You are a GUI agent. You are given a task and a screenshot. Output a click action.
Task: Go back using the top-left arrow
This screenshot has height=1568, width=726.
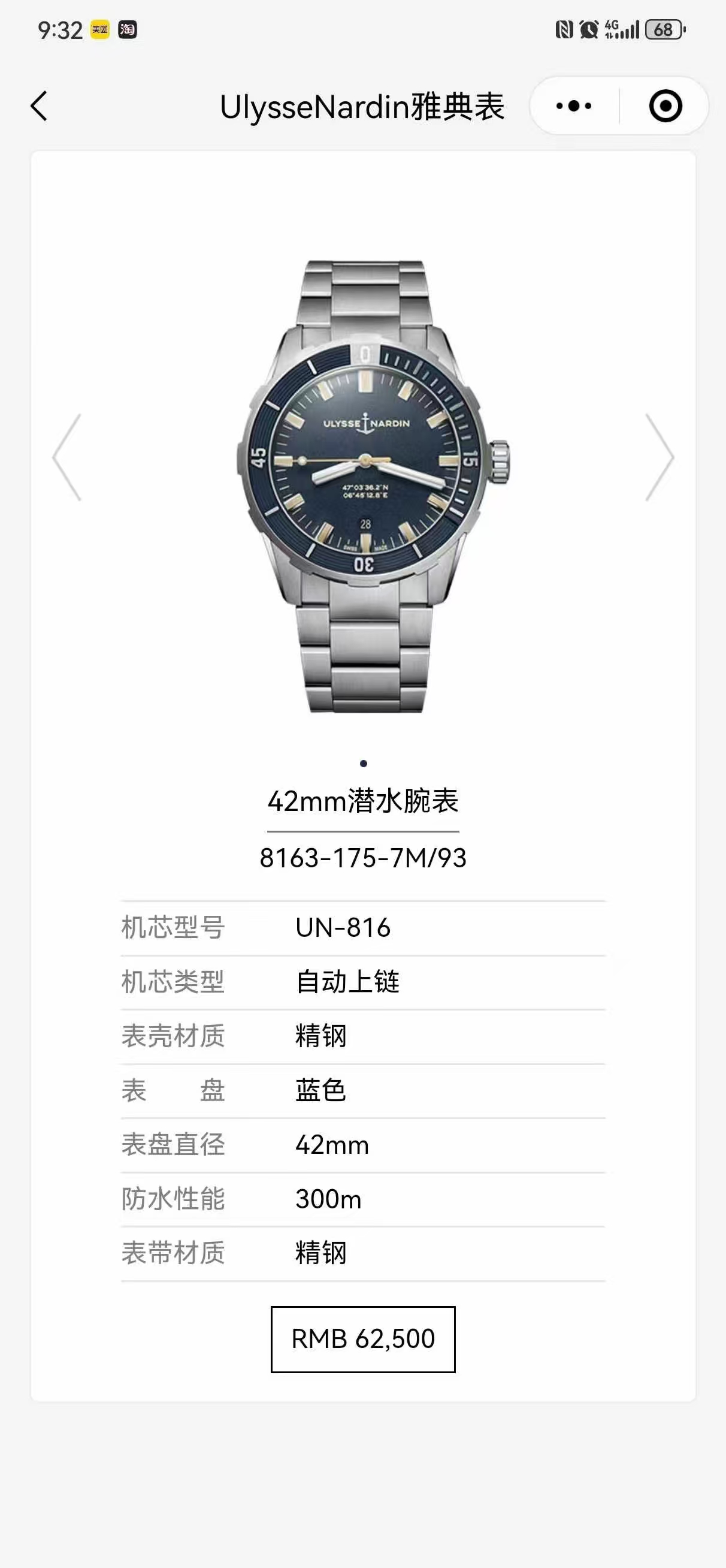tap(39, 107)
